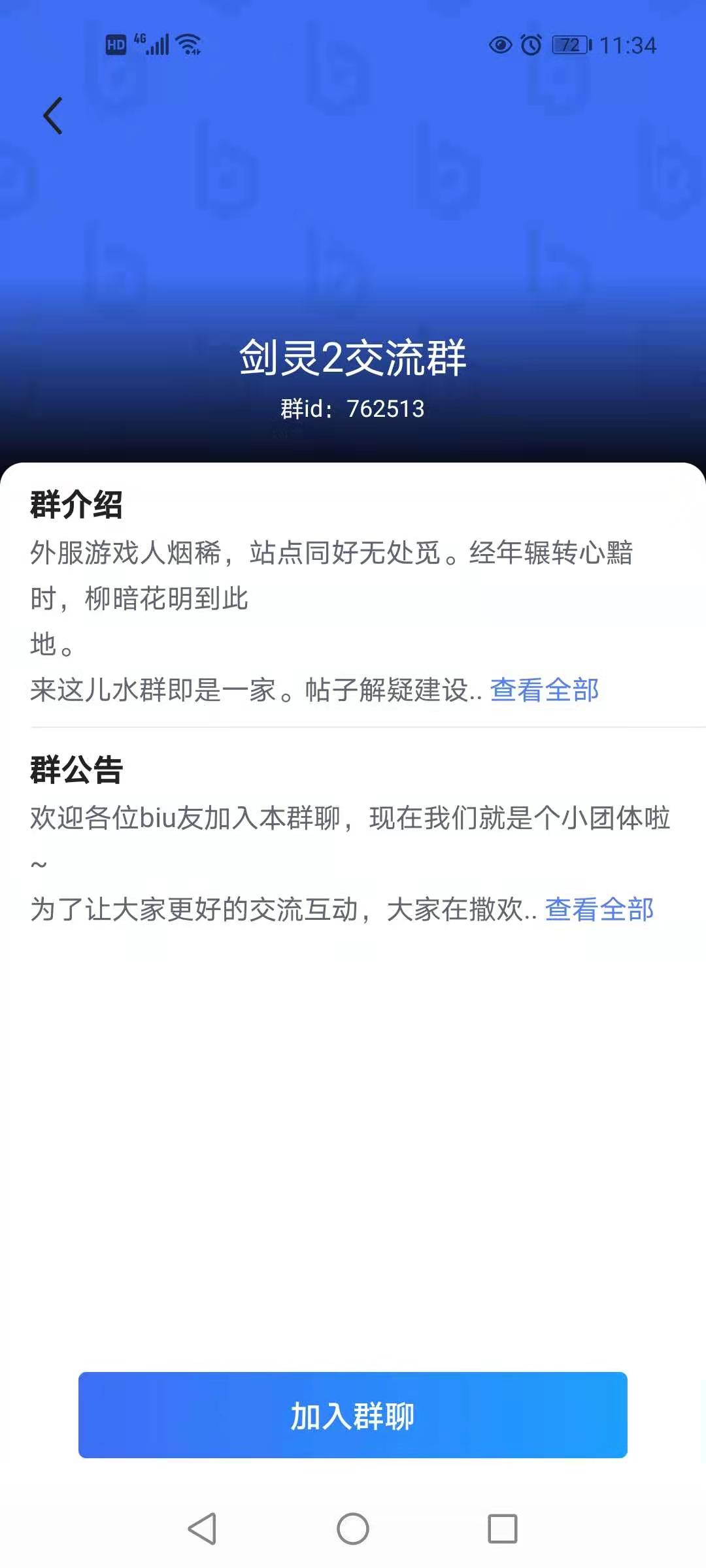This screenshot has width=706, height=1568.
Task: Open the system recent apps view
Action: [x=502, y=1529]
